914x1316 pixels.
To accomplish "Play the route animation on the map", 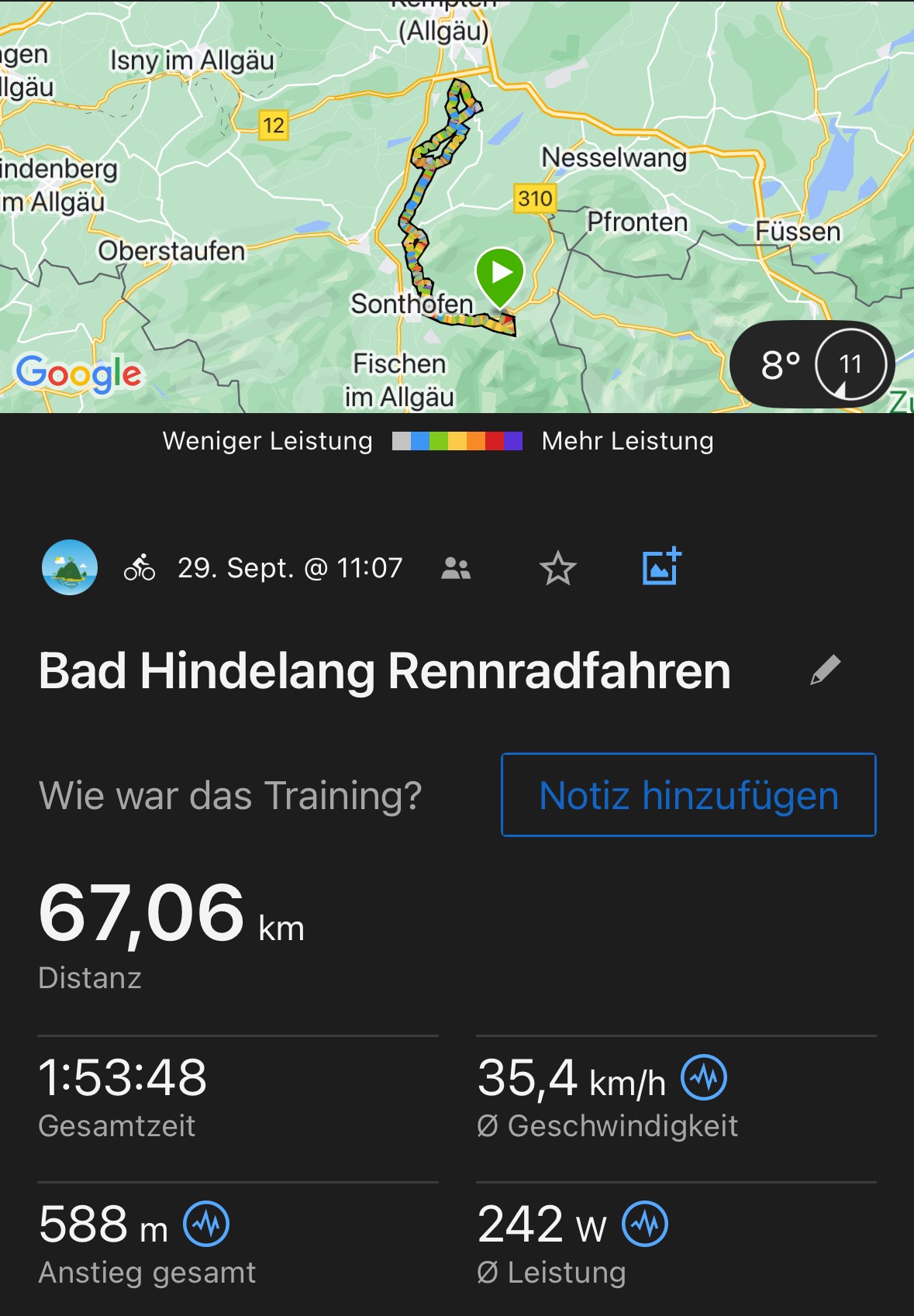I will [x=501, y=274].
